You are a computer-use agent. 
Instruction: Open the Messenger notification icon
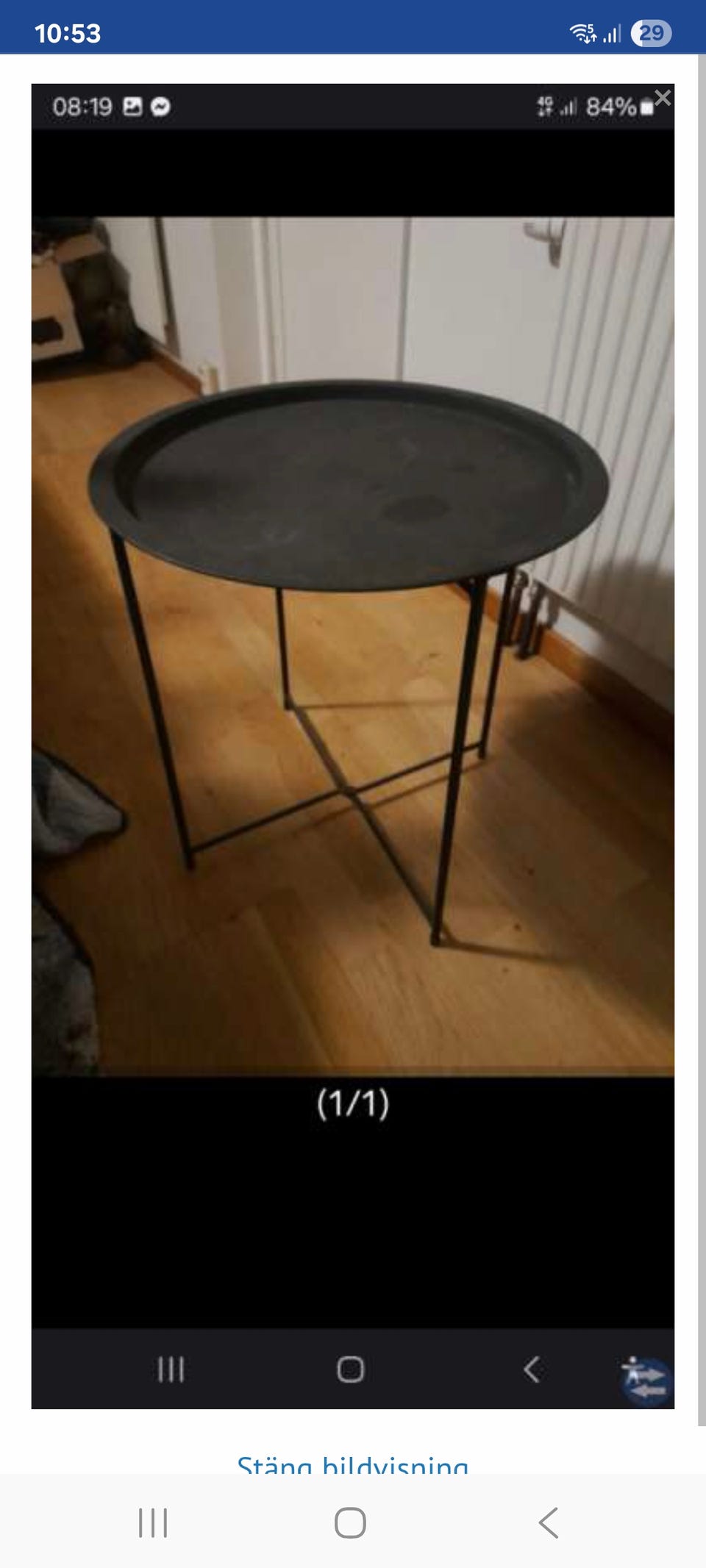tap(160, 107)
